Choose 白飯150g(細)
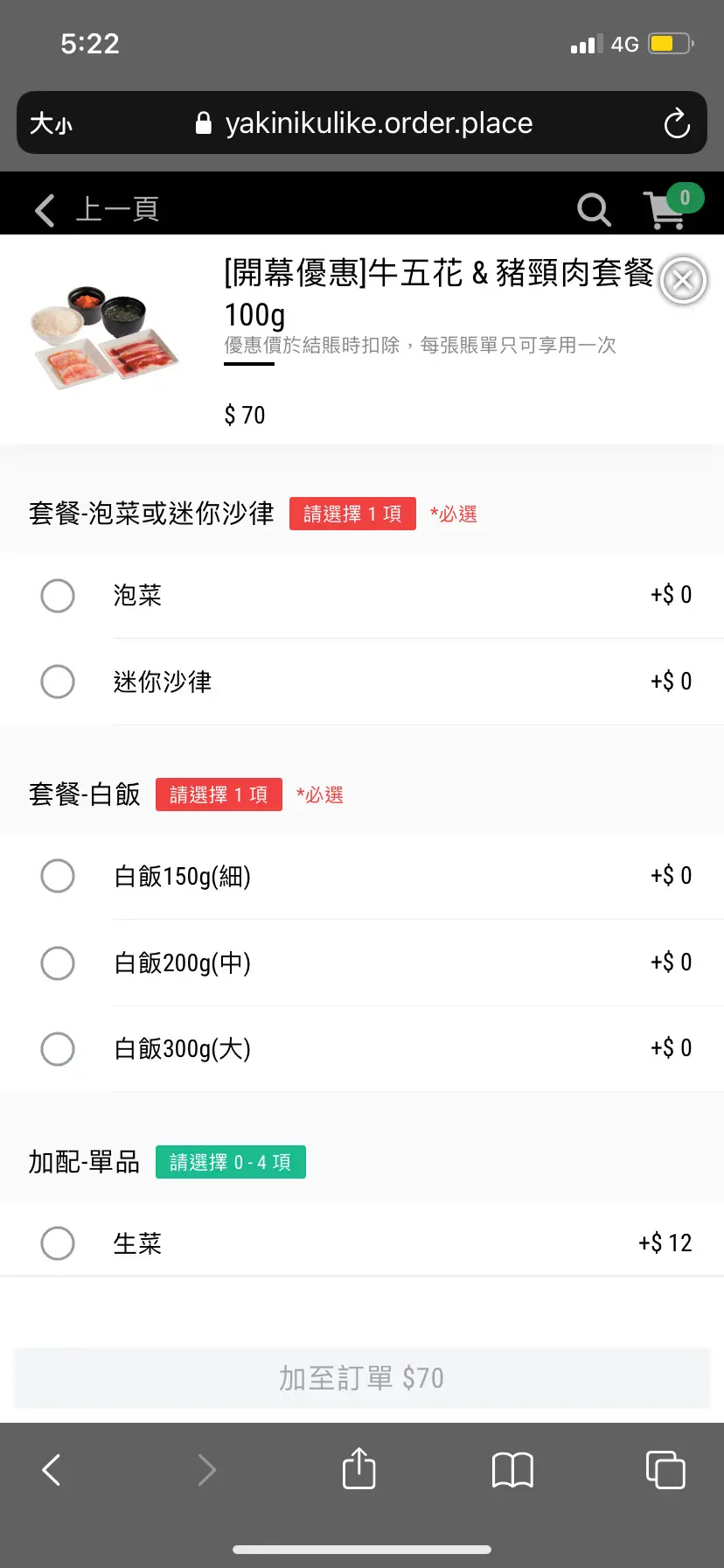This screenshot has height=1568, width=724. 362,876
